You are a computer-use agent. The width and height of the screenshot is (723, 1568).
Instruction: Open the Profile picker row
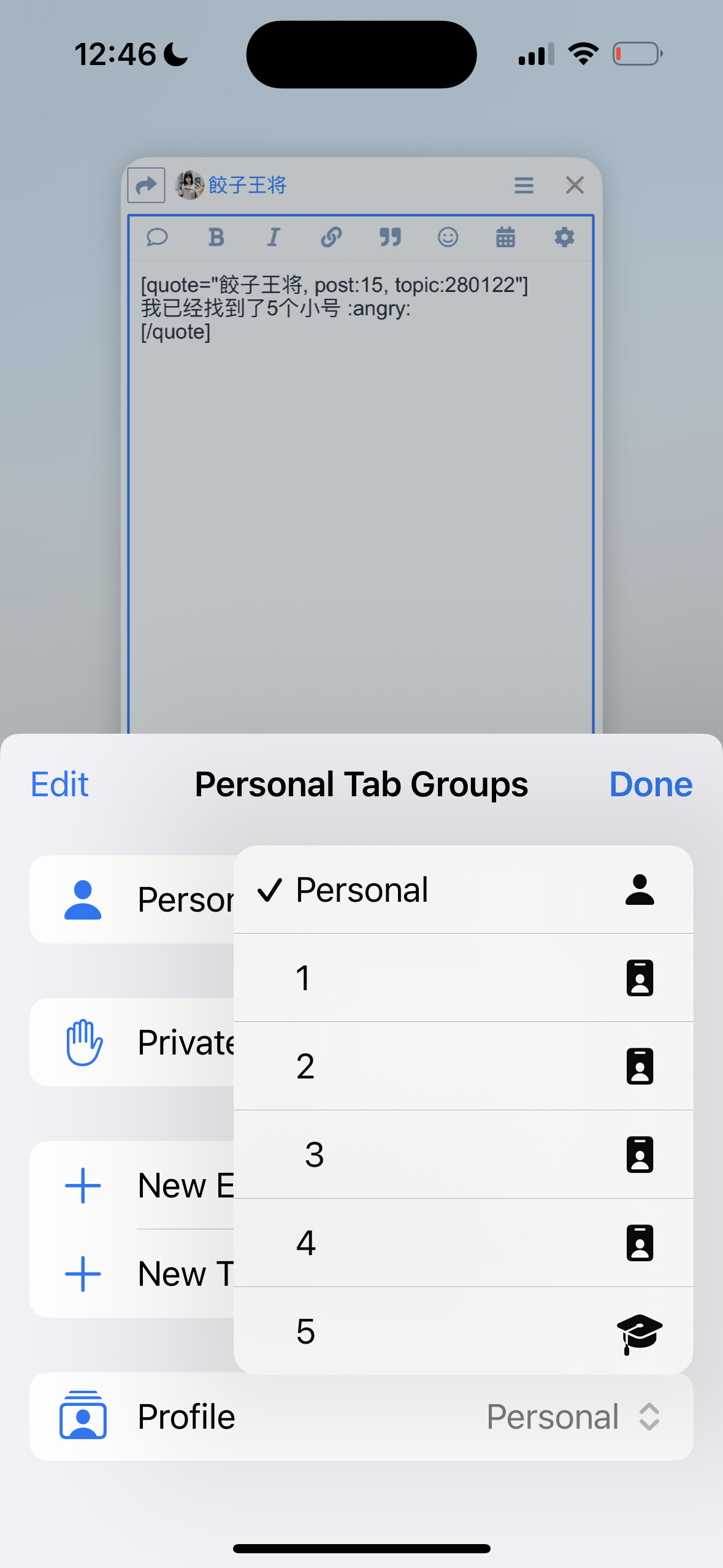[x=361, y=1417]
